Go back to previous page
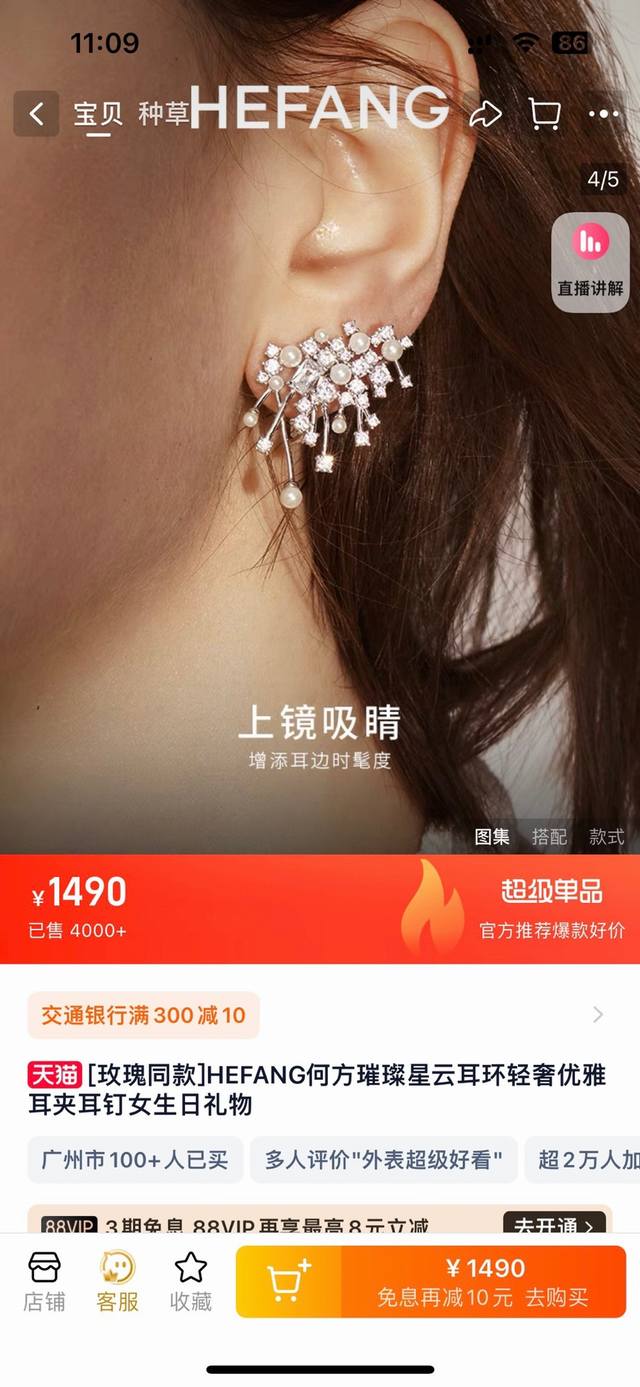Image resolution: width=640 pixels, height=1387 pixels. coord(36,113)
